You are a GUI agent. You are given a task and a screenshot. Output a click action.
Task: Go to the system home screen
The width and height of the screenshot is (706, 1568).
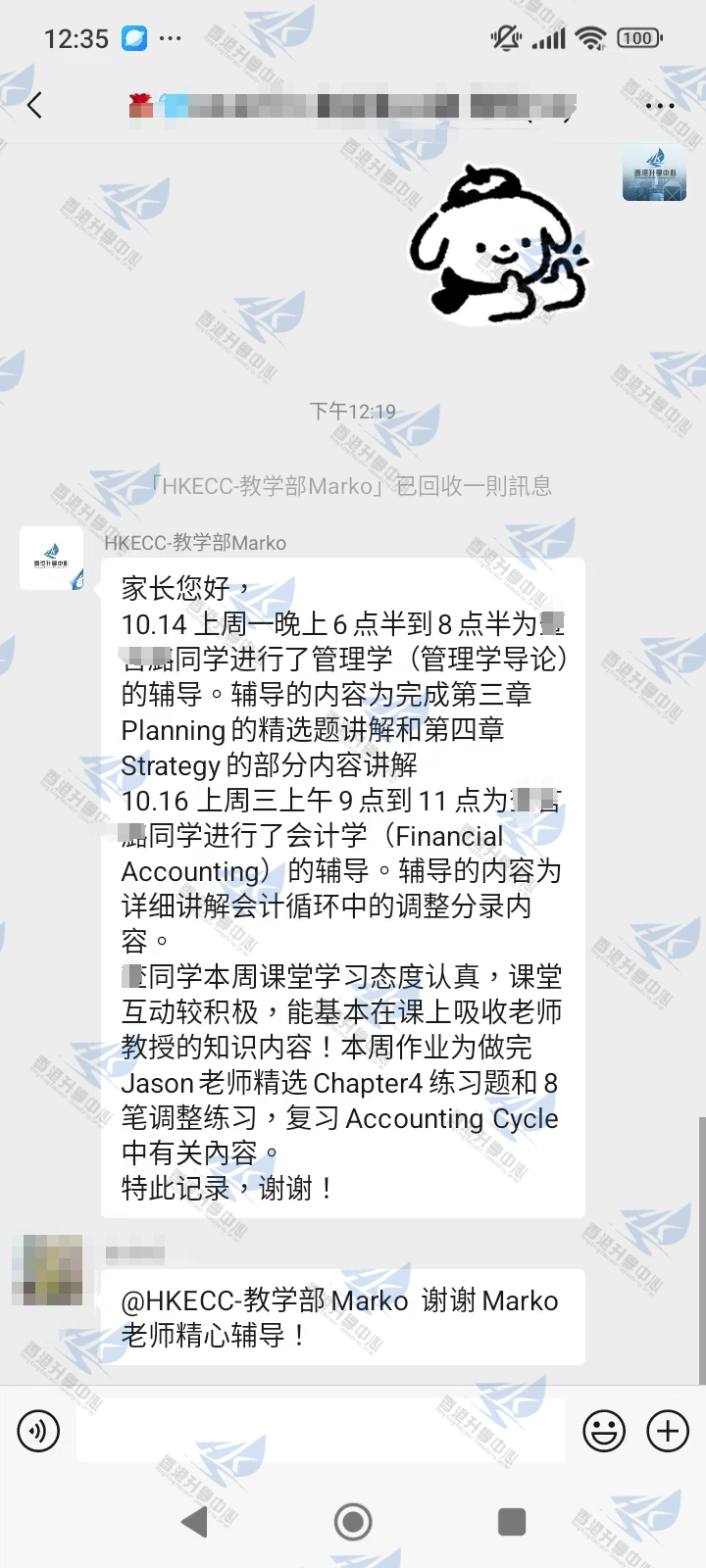(353, 1521)
